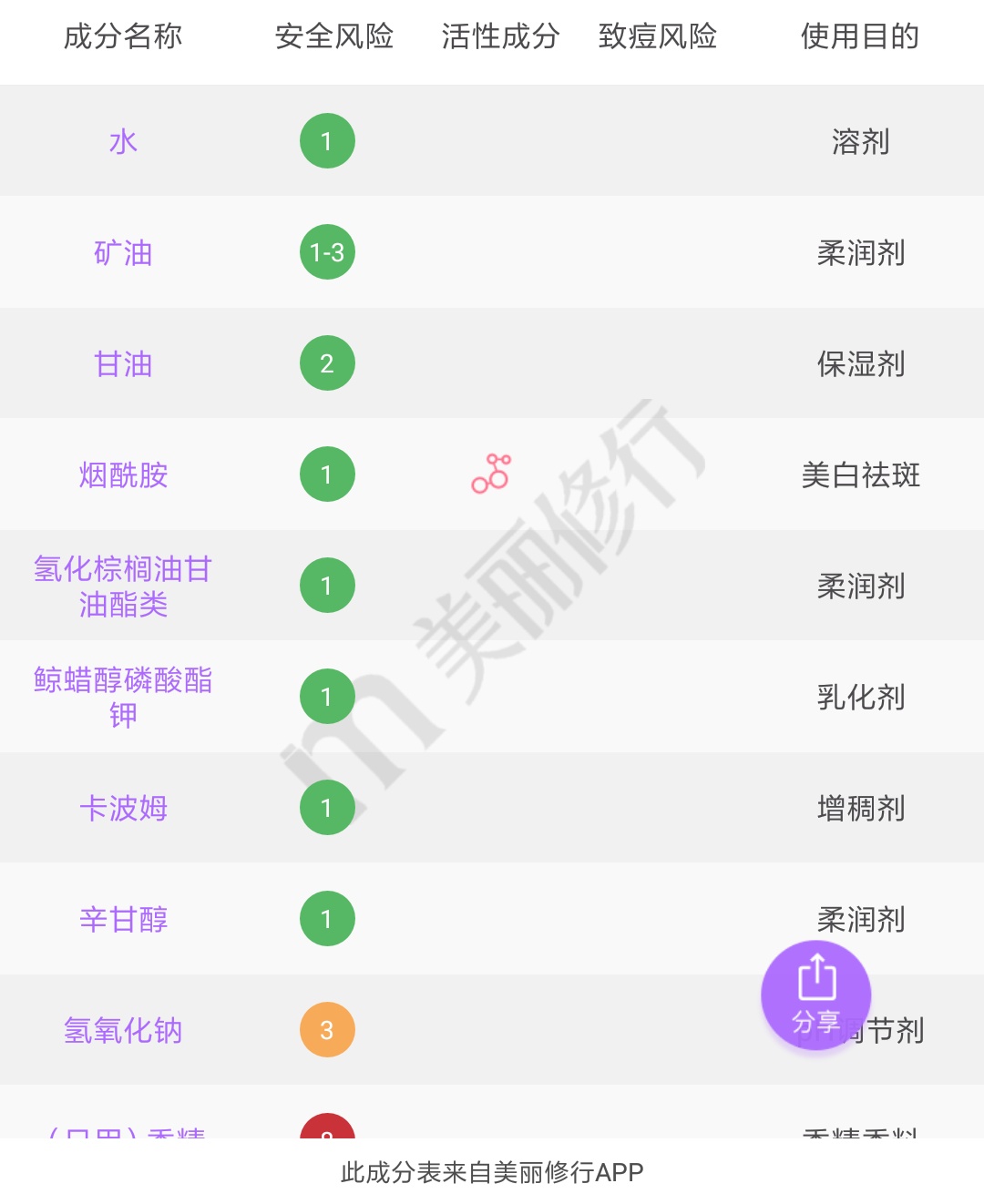
Task: Select 氢化棕榈油甘油酯类 ingredient
Action: [124, 586]
